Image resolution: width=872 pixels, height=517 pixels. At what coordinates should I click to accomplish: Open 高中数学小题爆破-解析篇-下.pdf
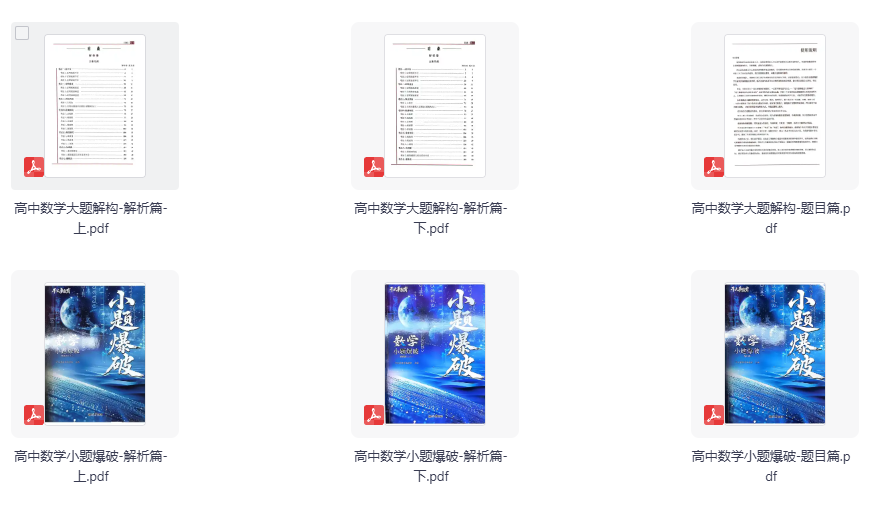435,353
